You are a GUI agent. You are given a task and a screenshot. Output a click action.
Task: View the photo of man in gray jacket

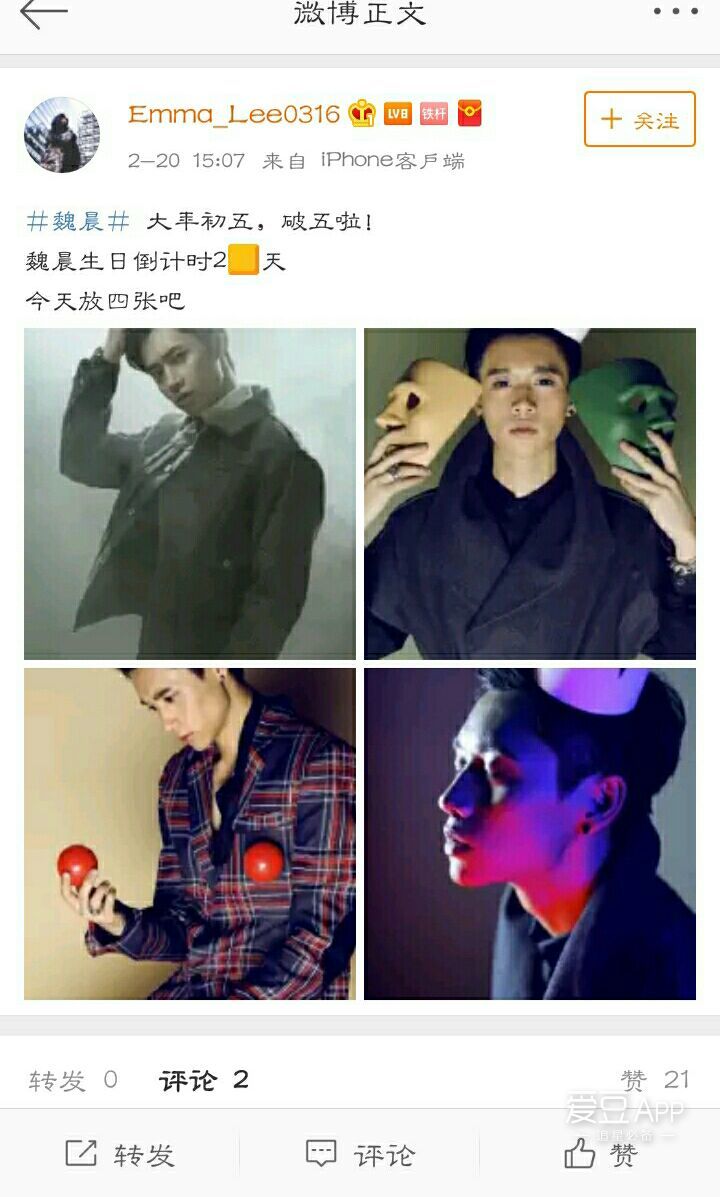tap(190, 494)
